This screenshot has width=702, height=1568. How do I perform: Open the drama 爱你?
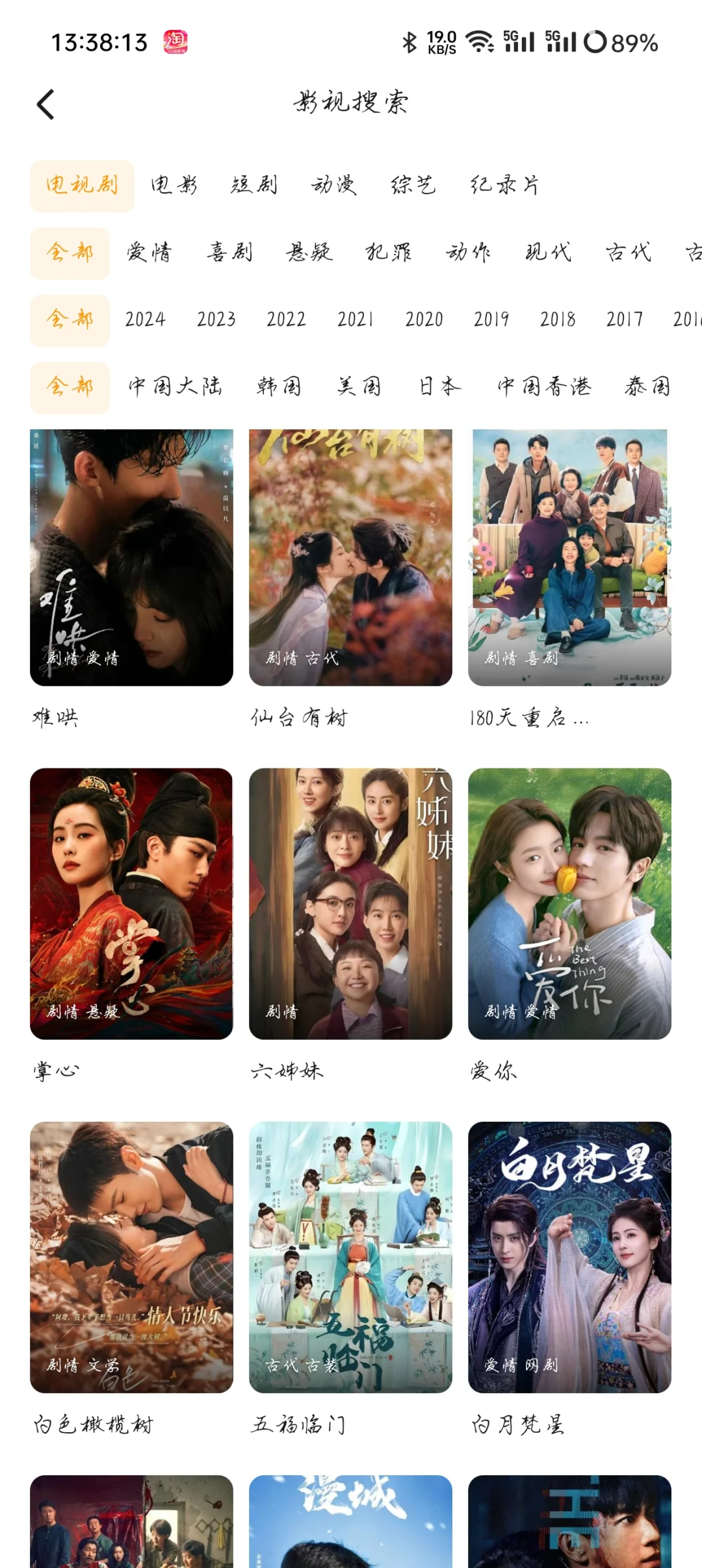[x=569, y=904]
